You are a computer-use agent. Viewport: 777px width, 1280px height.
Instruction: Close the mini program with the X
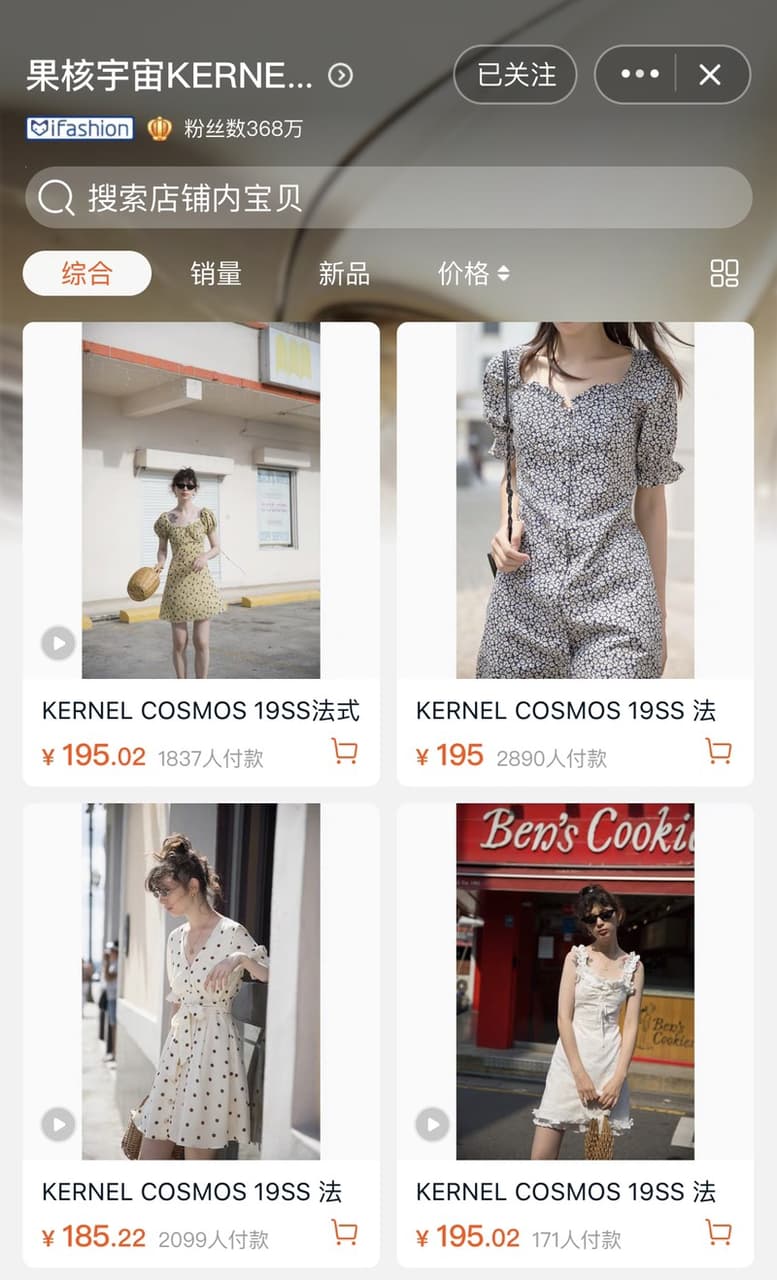click(x=710, y=75)
